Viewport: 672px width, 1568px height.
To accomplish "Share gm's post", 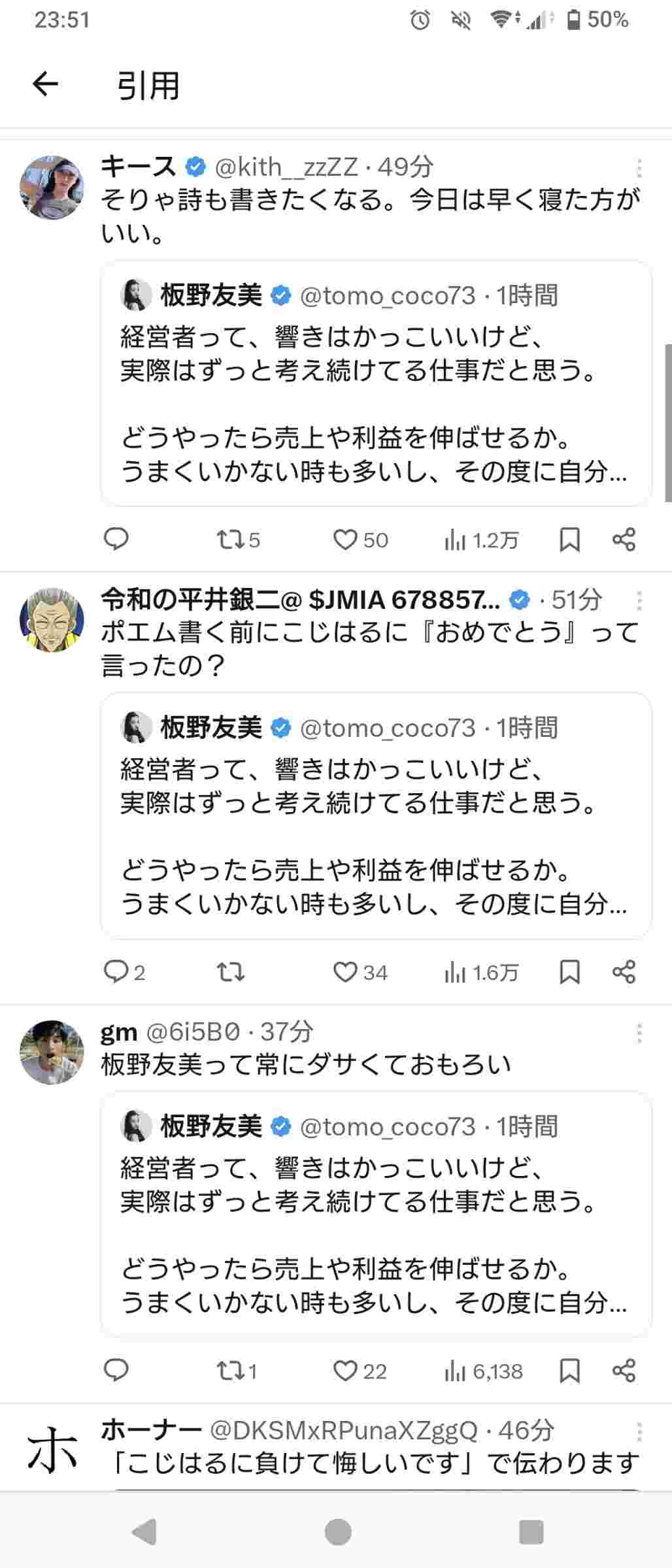I will pos(624,1371).
